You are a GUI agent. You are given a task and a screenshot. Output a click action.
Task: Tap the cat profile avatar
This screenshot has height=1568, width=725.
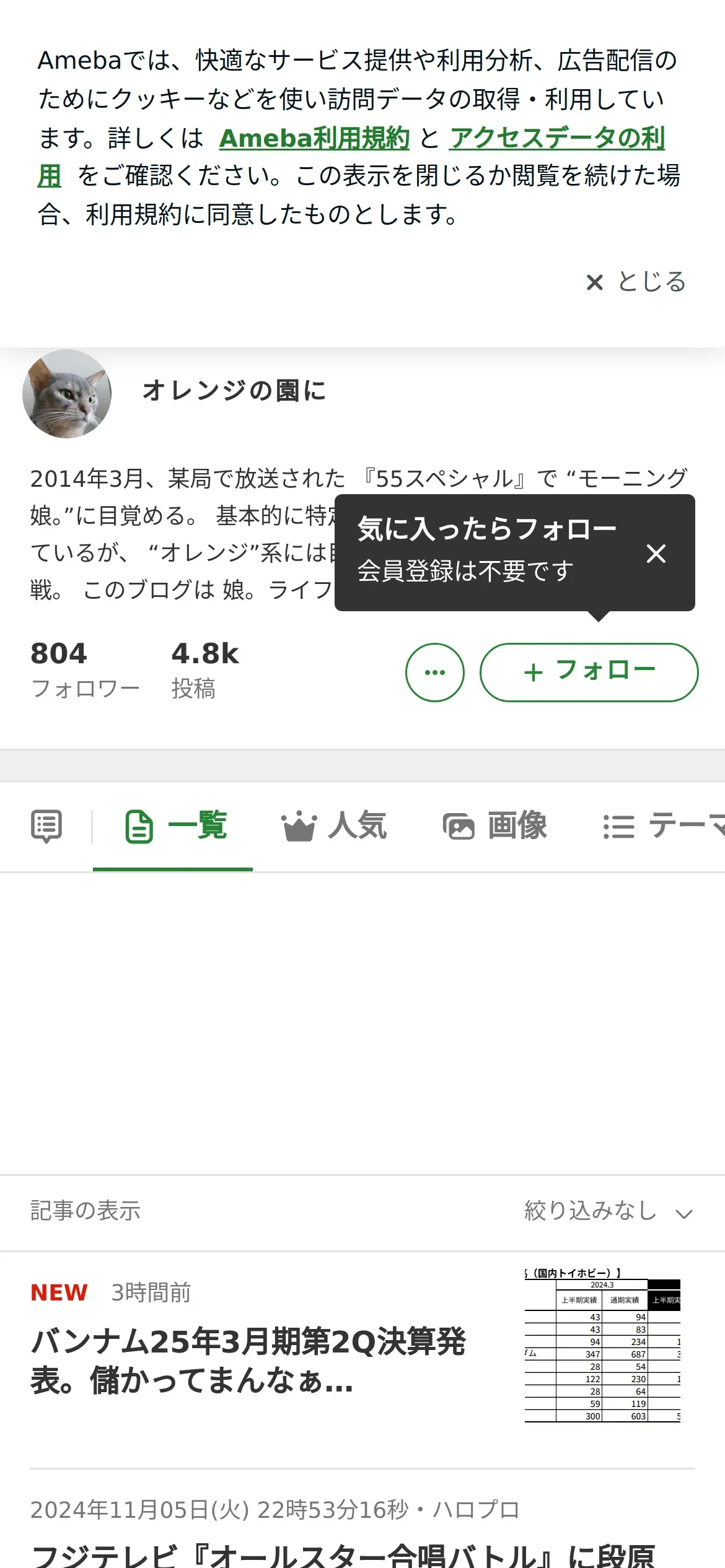[x=67, y=394]
